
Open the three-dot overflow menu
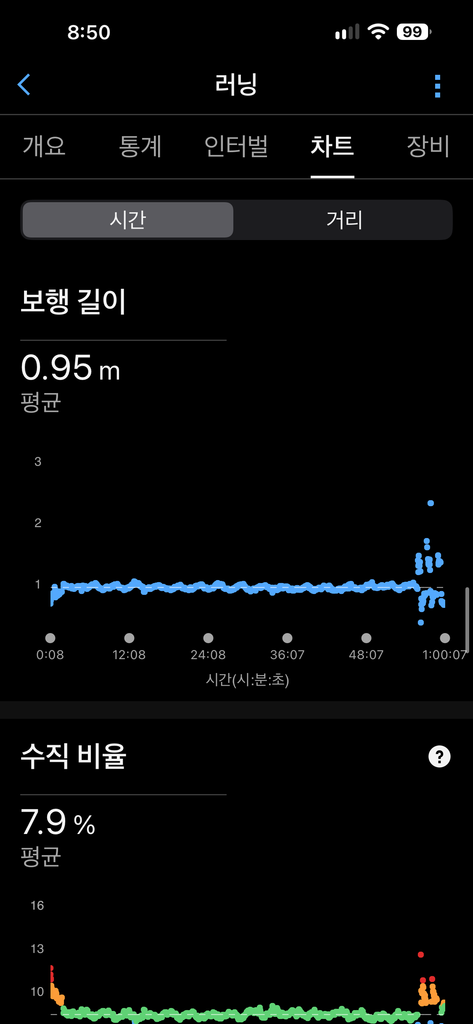pos(437,86)
